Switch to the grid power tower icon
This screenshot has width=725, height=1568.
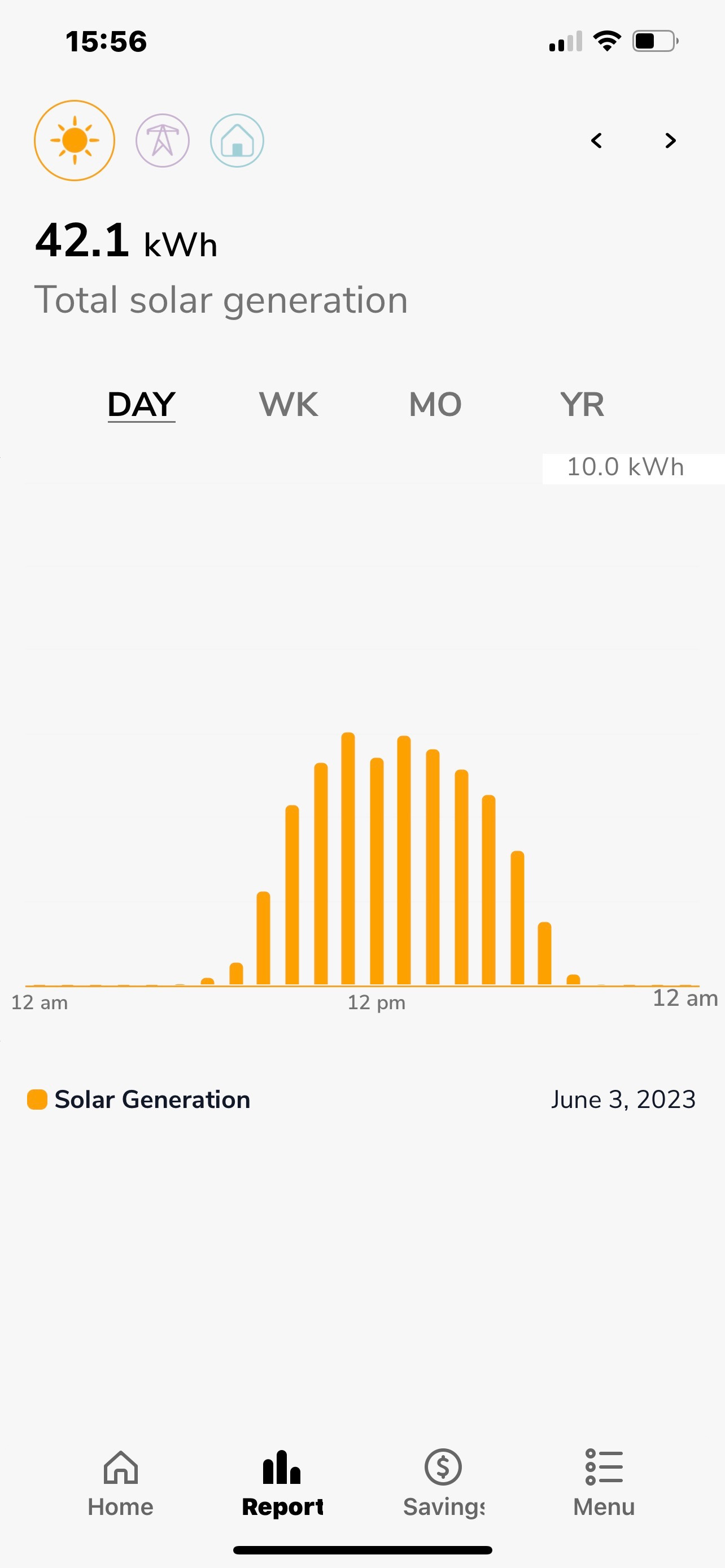[x=163, y=141]
